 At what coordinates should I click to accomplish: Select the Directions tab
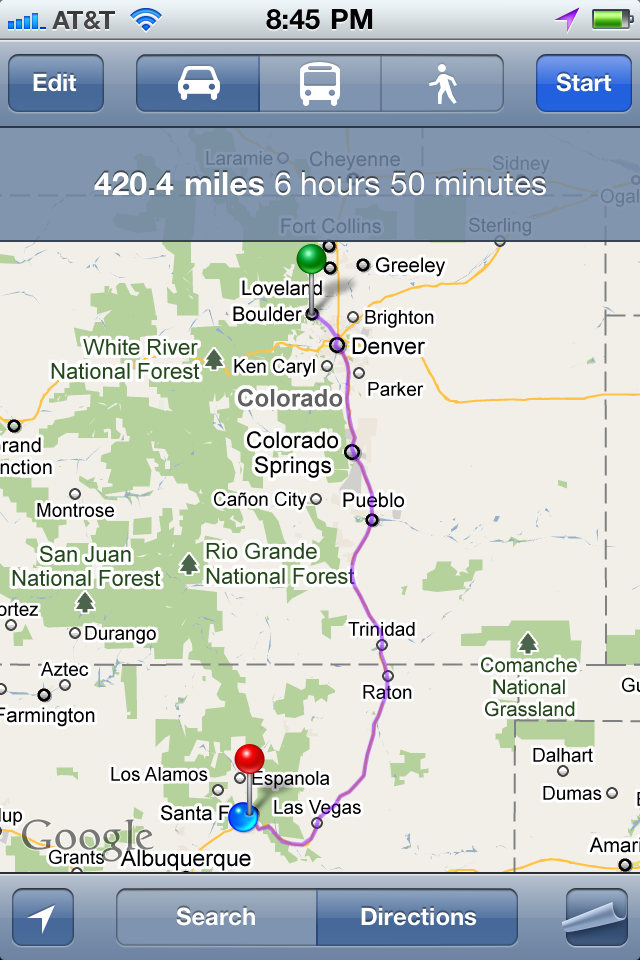pos(418,917)
